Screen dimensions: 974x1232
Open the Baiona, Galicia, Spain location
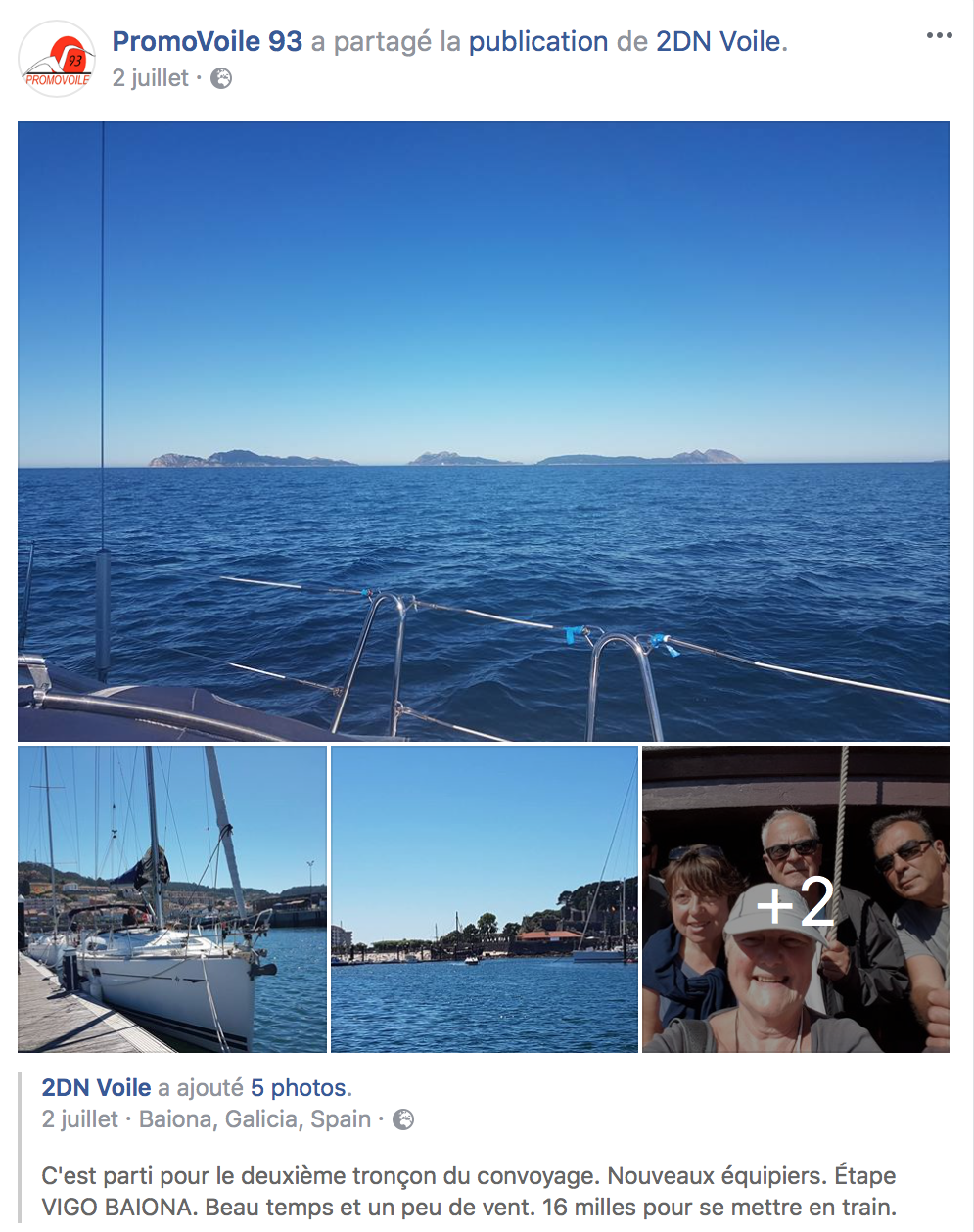255,1119
